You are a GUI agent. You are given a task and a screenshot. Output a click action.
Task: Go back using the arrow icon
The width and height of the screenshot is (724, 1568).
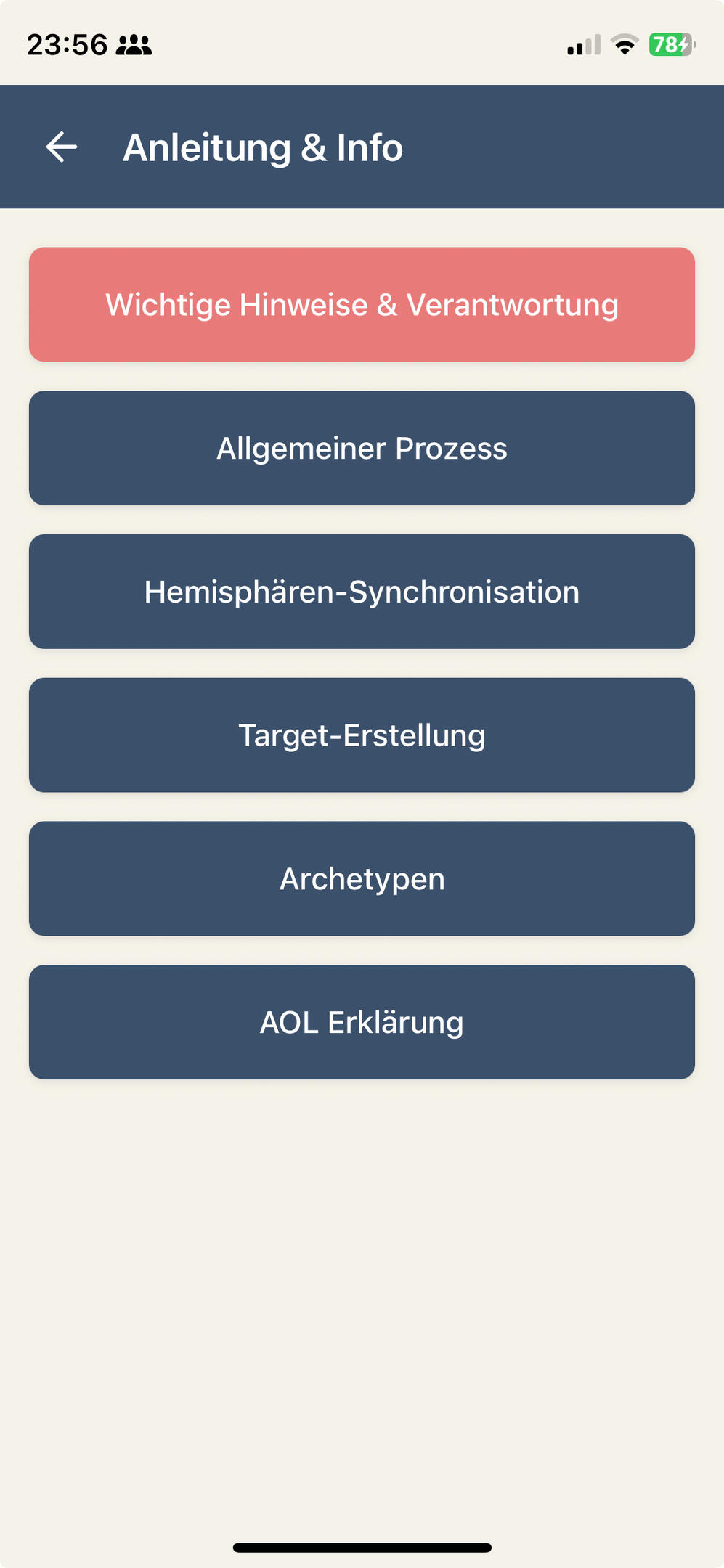62,147
